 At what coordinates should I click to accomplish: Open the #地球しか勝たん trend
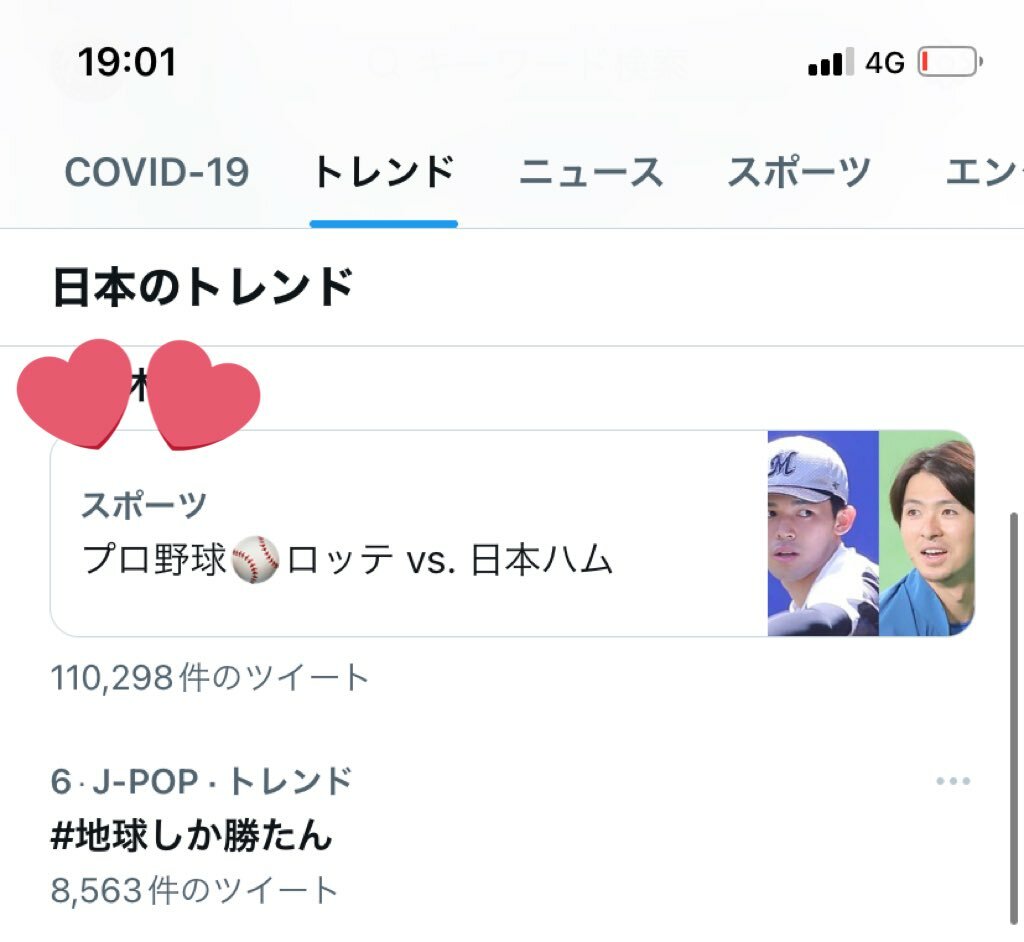point(192,835)
